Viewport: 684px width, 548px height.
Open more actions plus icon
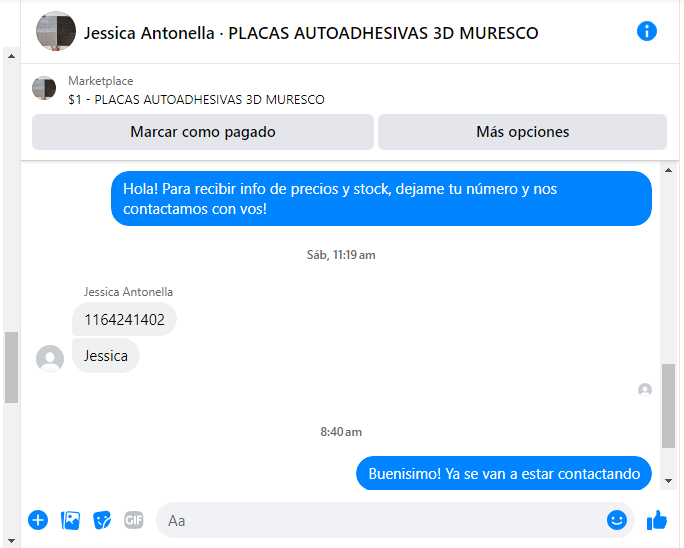pos(38,520)
